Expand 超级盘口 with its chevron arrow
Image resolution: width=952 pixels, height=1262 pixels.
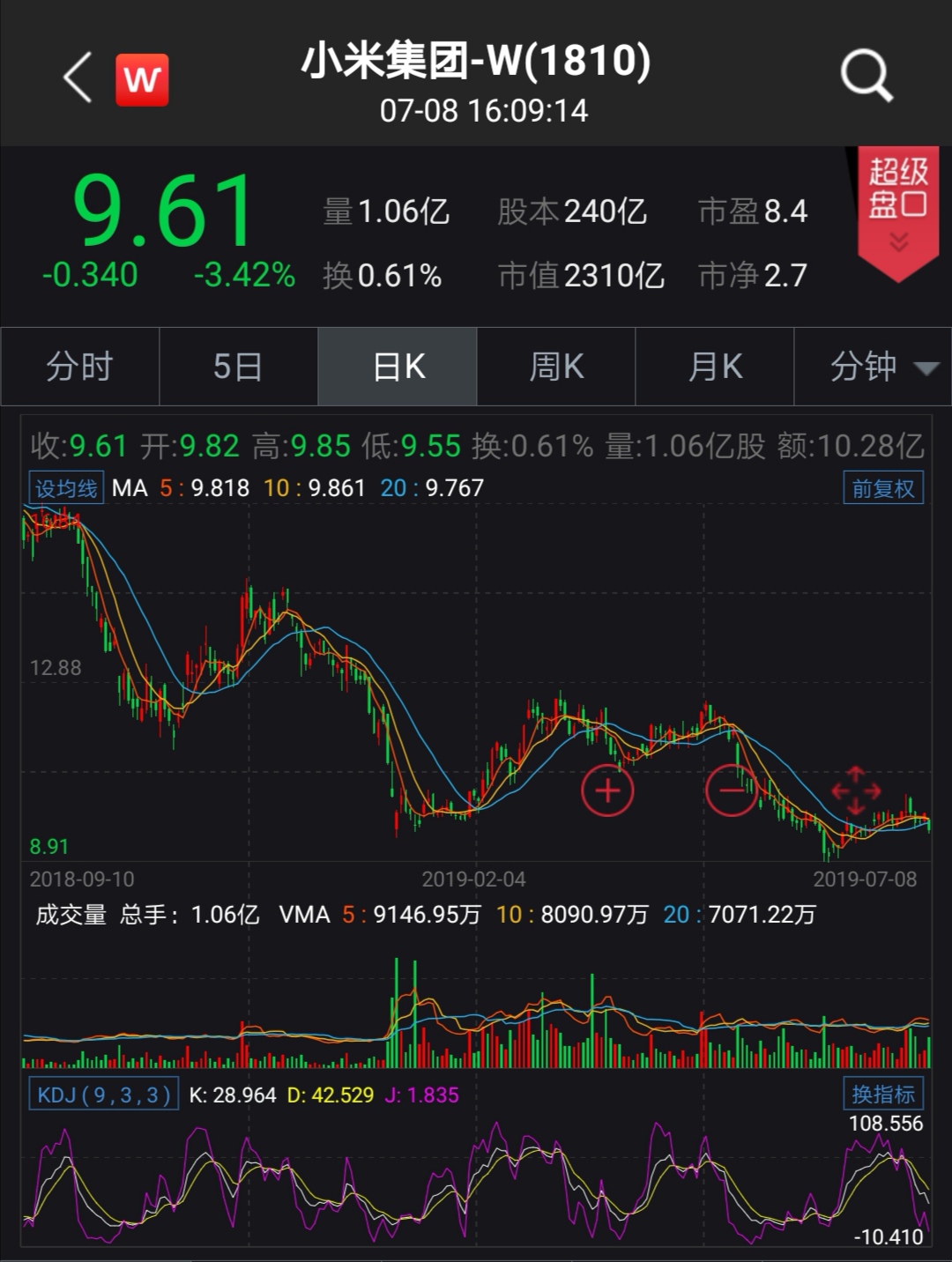(899, 240)
